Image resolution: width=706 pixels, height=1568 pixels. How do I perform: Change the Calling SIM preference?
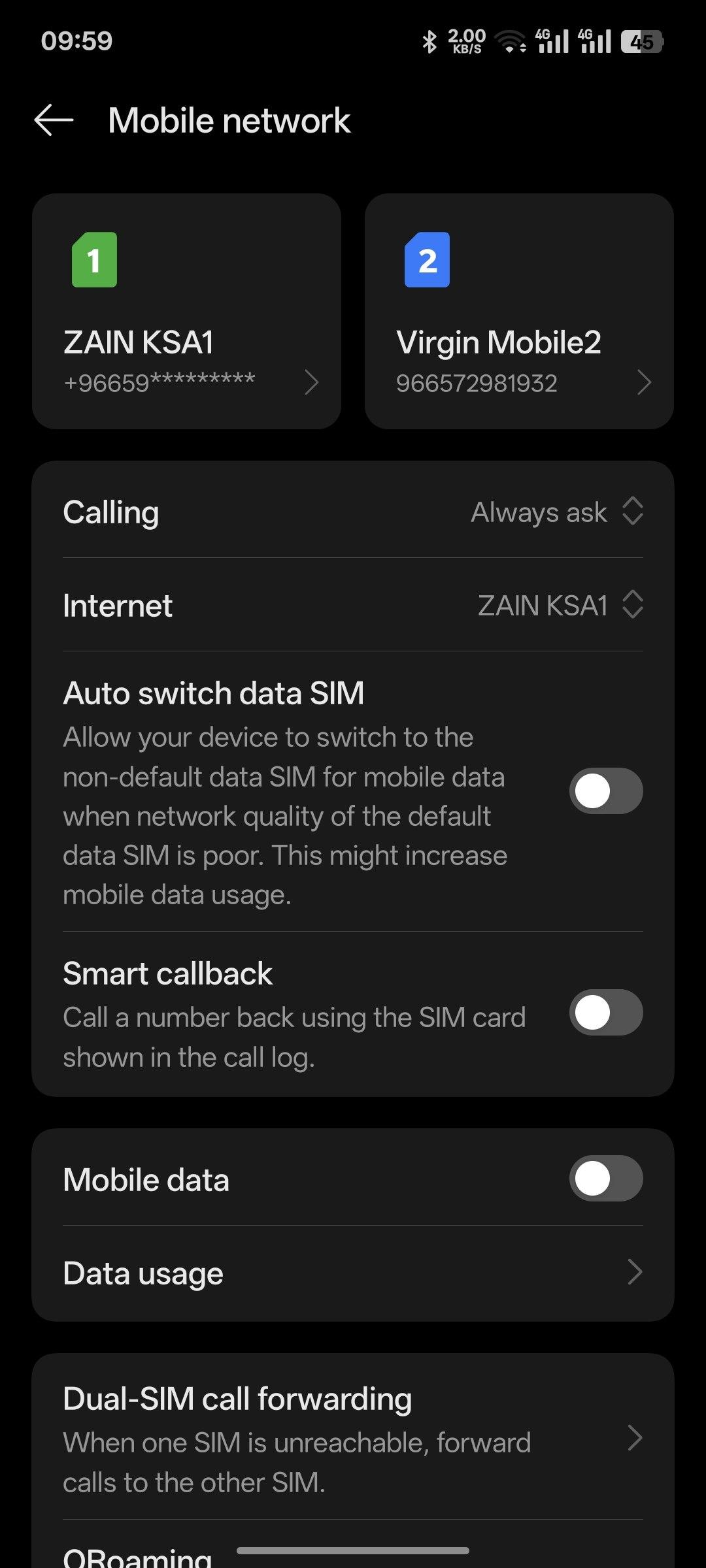pyautogui.click(x=353, y=512)
